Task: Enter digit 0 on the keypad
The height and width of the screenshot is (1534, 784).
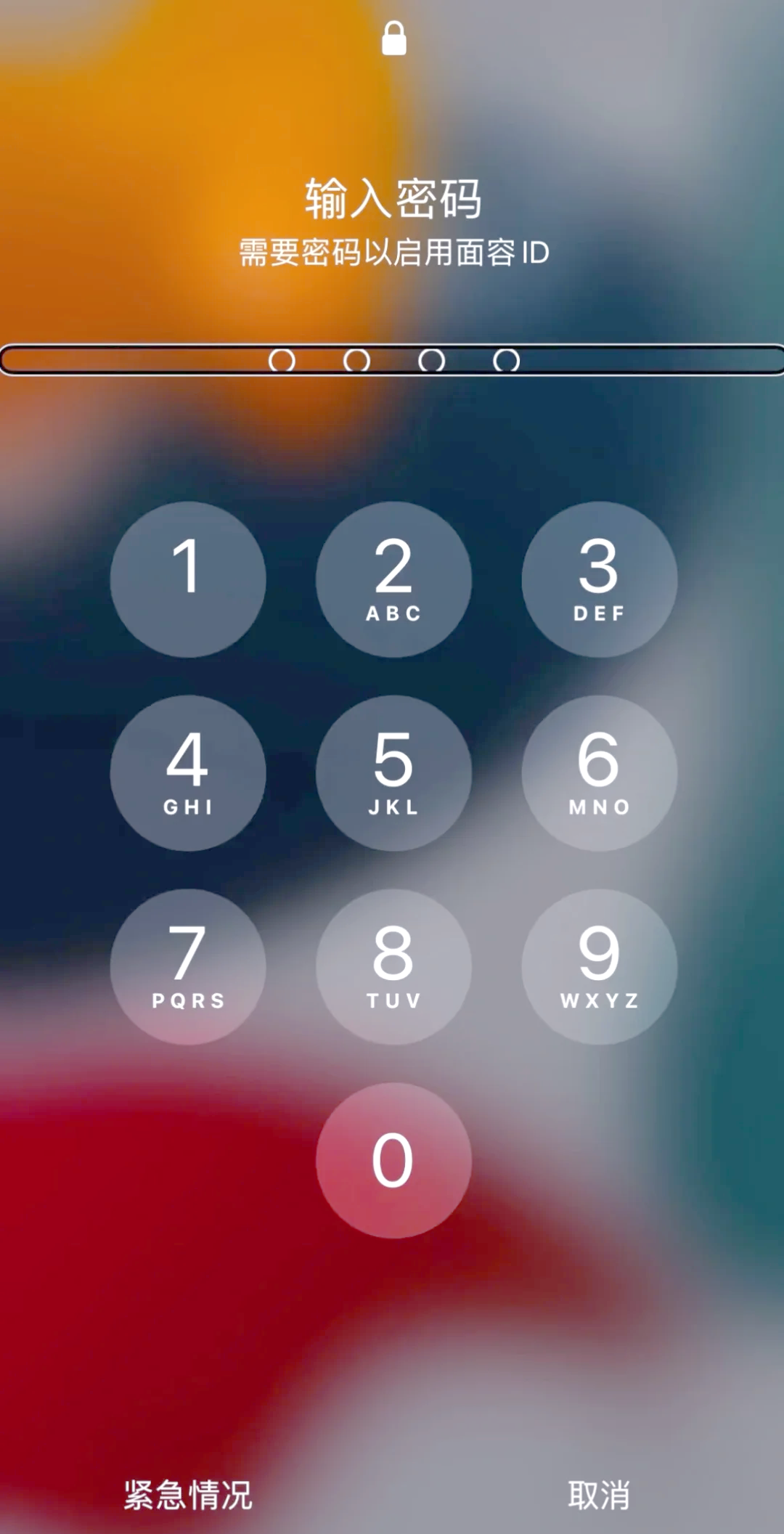Action: point(393,1160)
